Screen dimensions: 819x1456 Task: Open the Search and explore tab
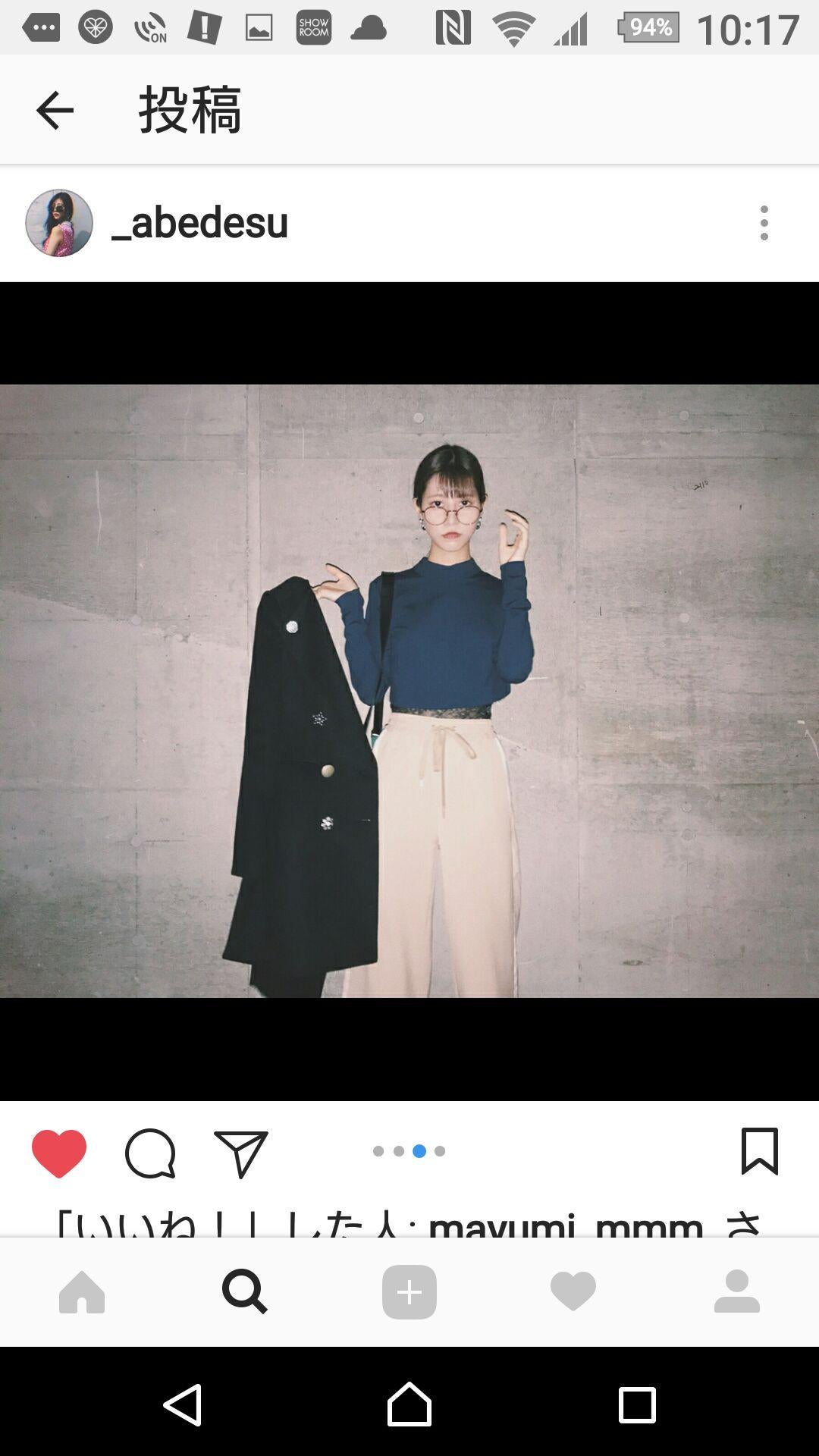[245, 1291]
